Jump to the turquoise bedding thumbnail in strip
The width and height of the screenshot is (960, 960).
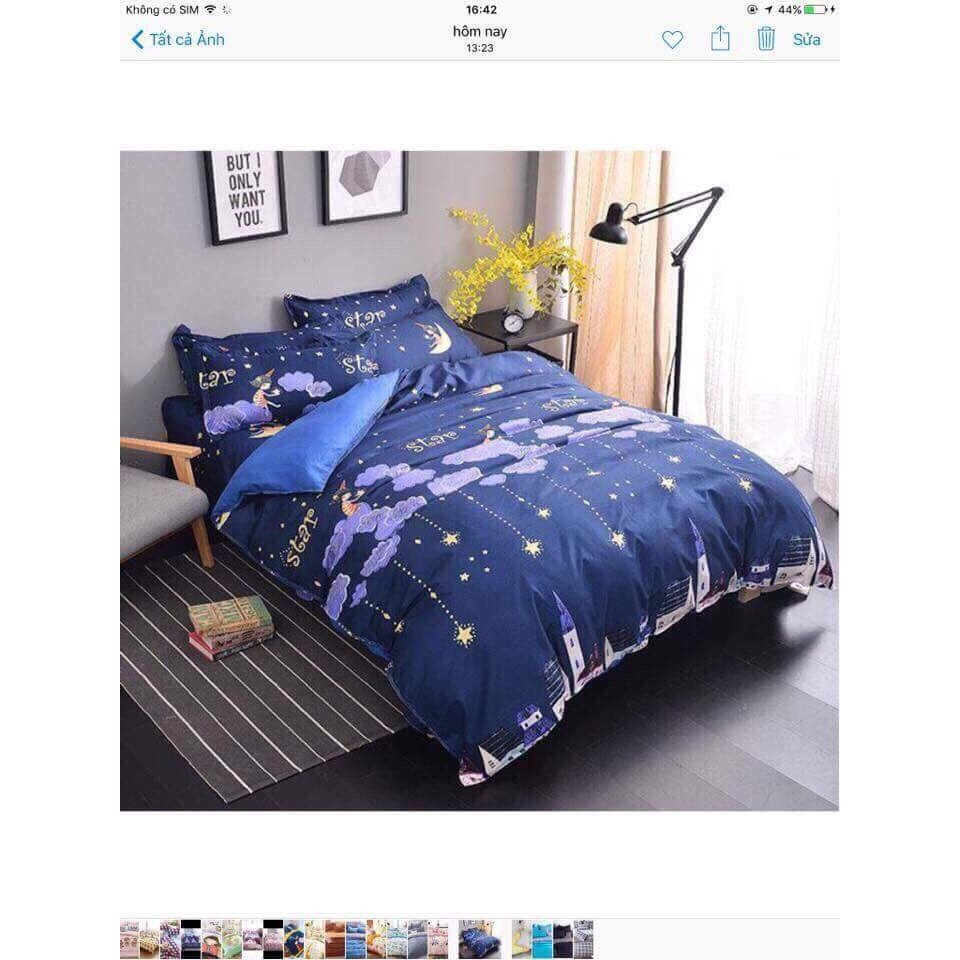tap(541, 940)
